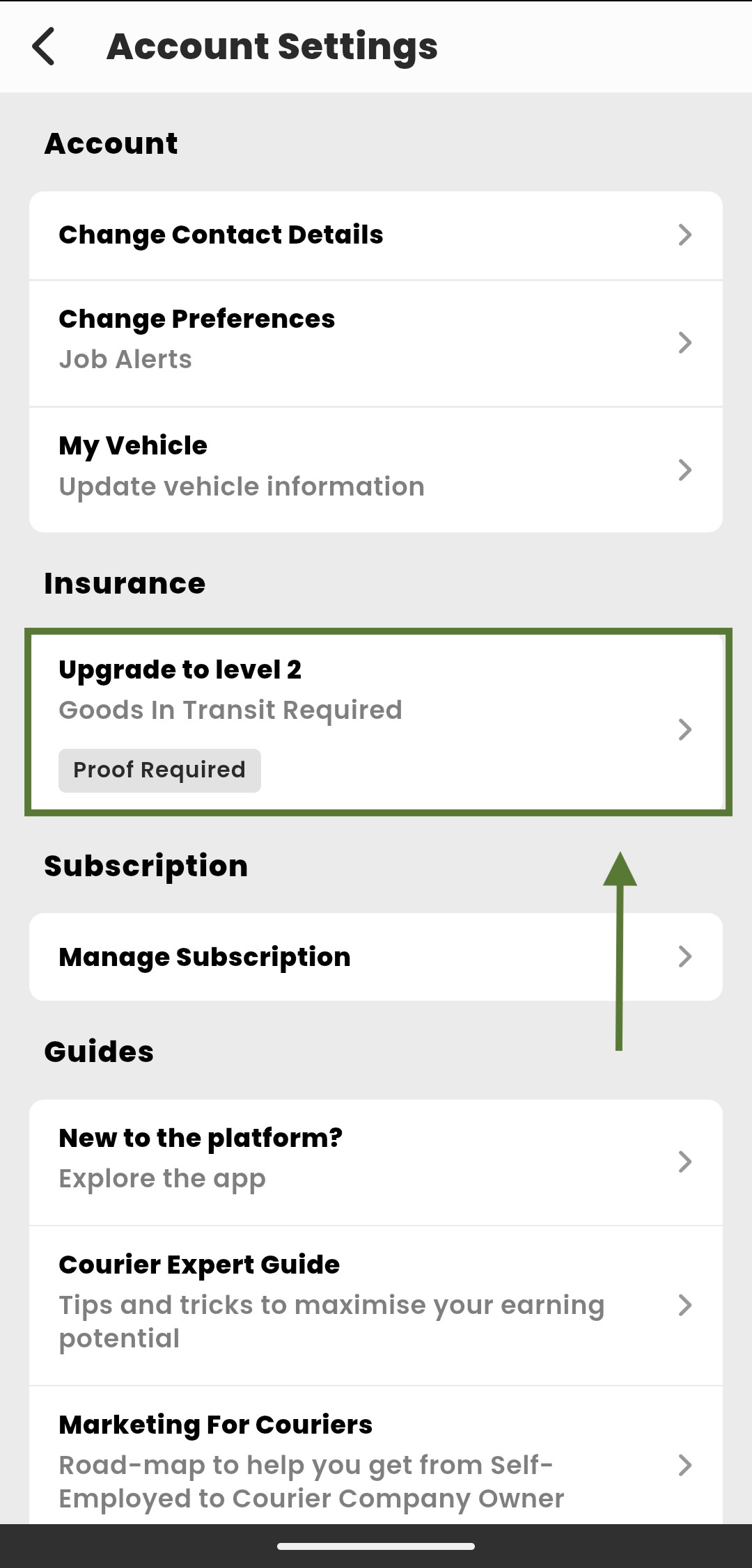
Task: Open Manage Subscription
Action: pyautogui.click(x=376, y=957)
